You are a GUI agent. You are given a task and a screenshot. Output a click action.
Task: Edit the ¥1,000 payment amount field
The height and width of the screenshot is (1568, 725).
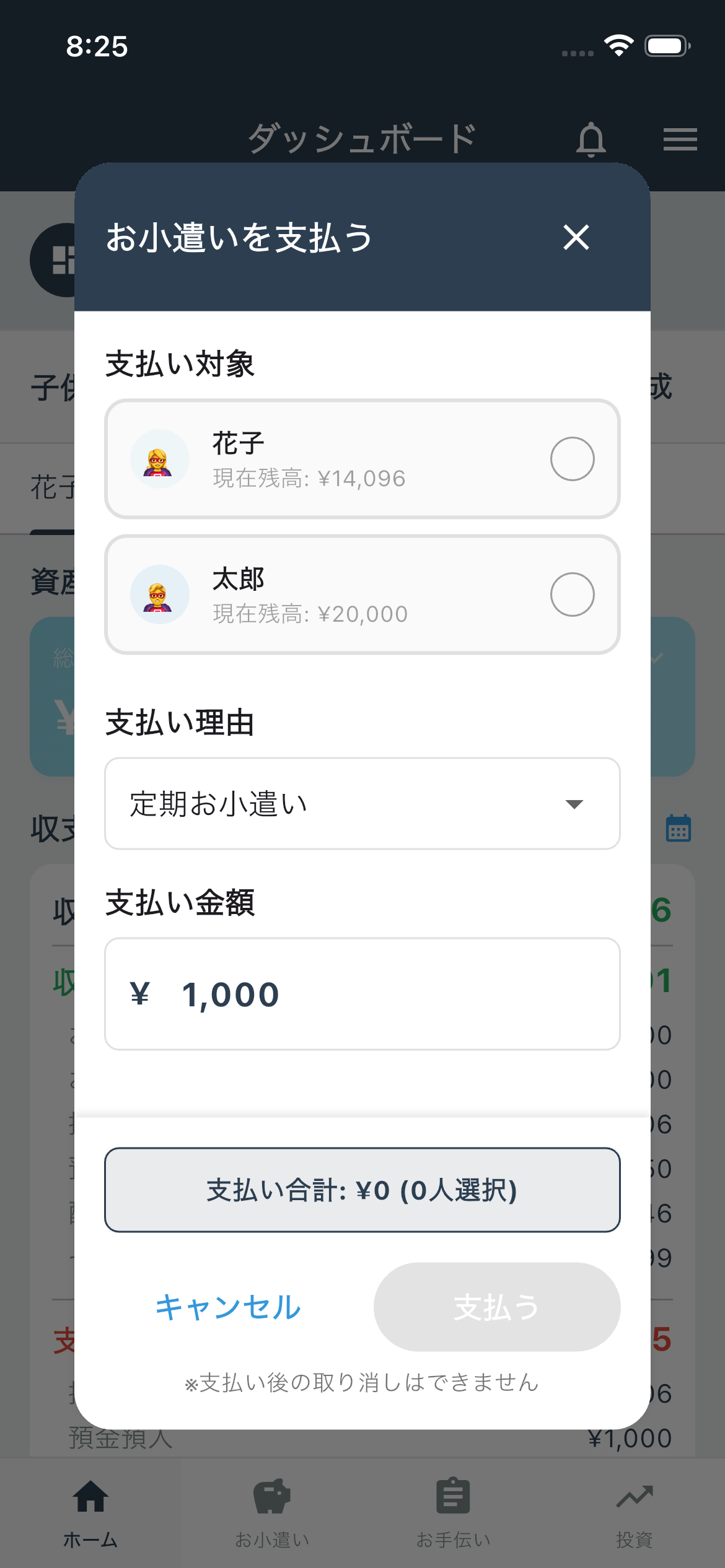362,994
